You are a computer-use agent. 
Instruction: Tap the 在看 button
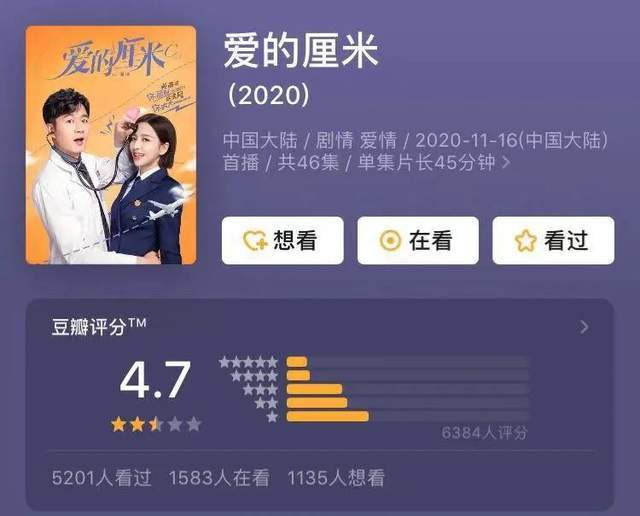(417, 240)
